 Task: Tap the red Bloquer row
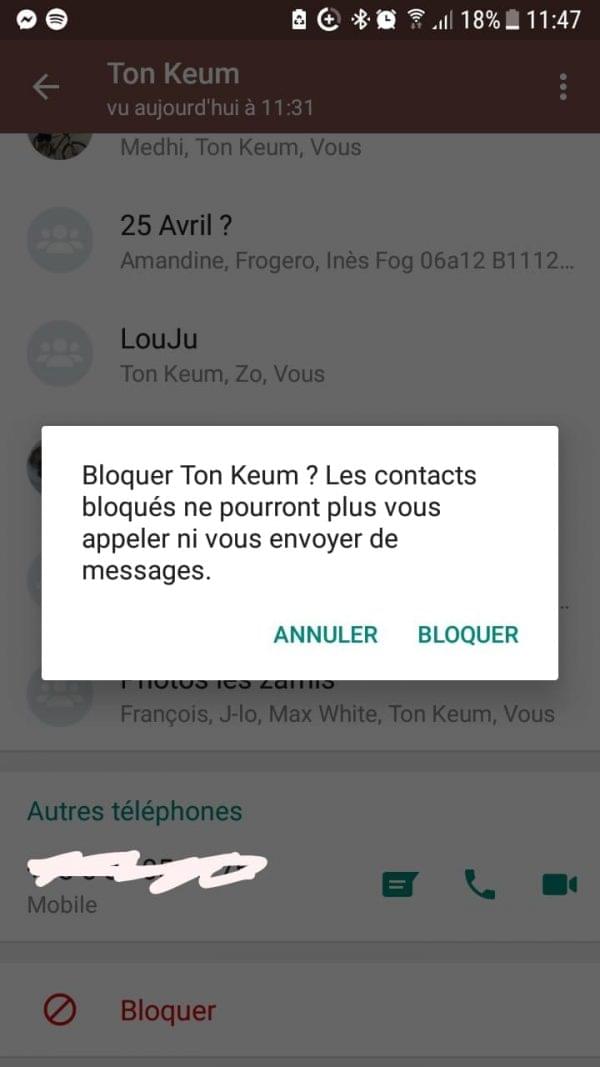(x=168, y=1011)
